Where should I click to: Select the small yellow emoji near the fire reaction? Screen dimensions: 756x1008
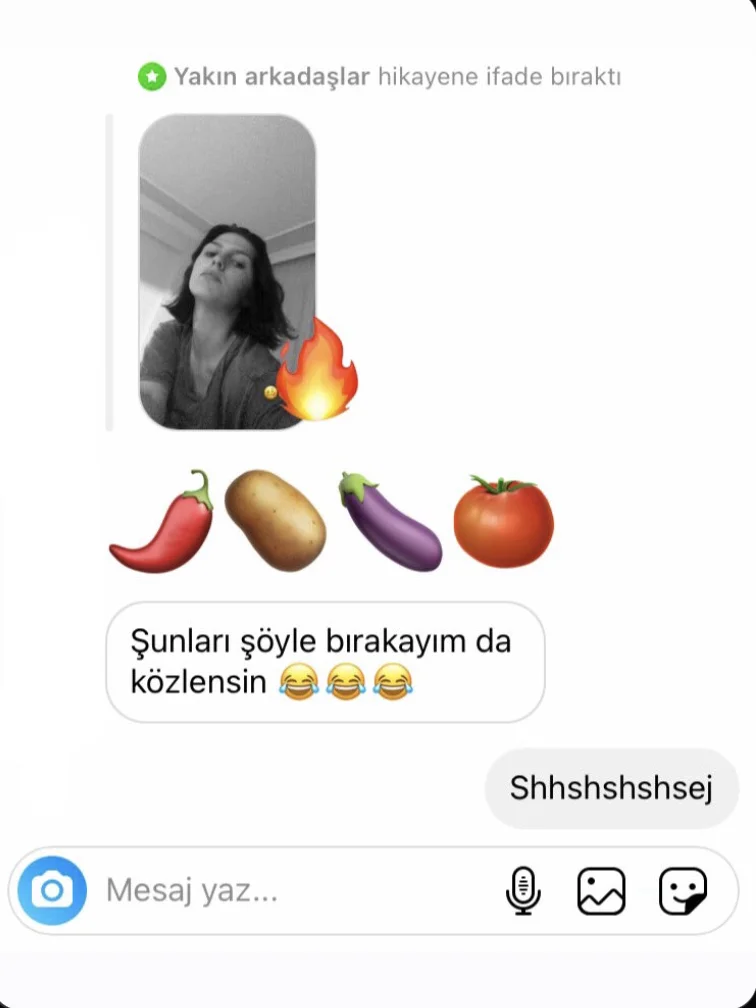(x=271, y=394)
